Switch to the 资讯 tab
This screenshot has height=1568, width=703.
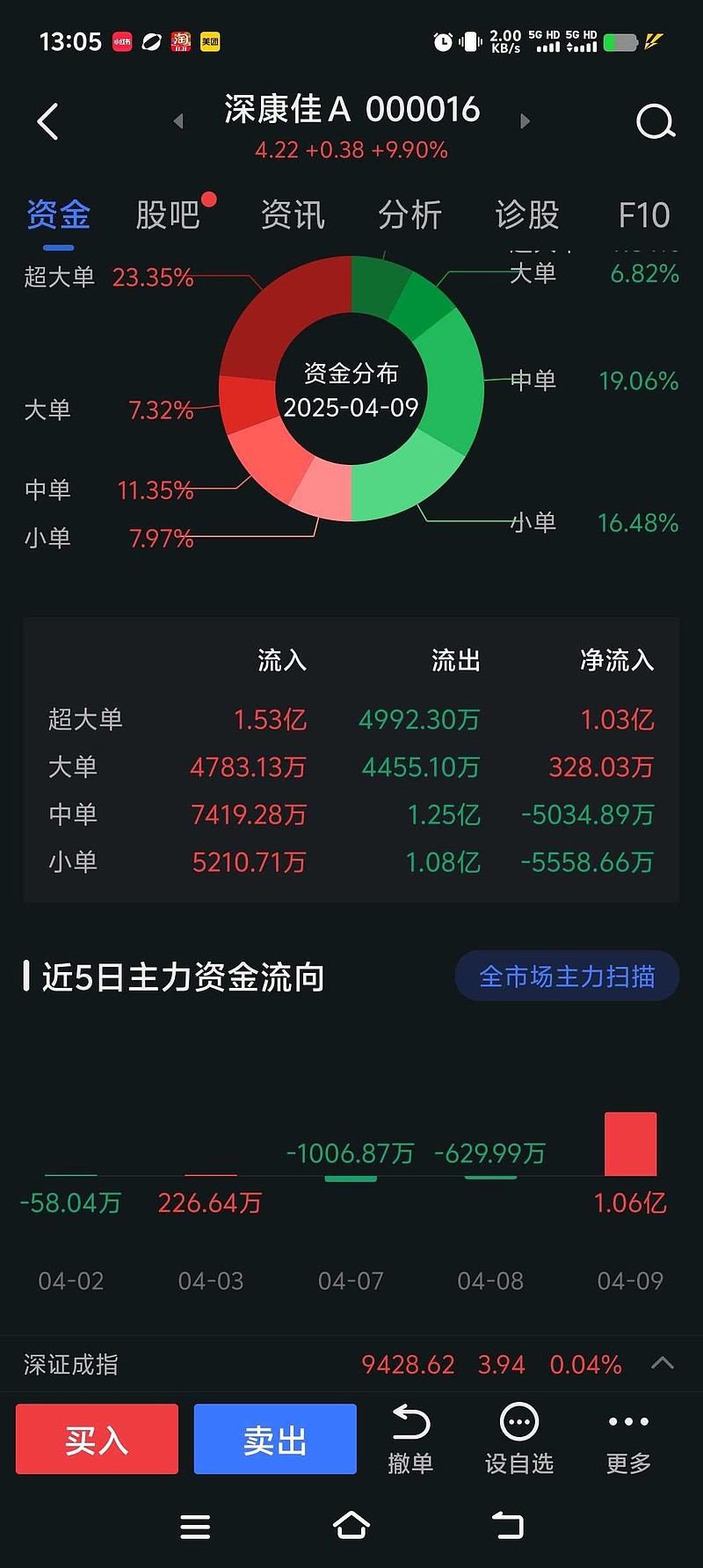click(x=293, y=215)
